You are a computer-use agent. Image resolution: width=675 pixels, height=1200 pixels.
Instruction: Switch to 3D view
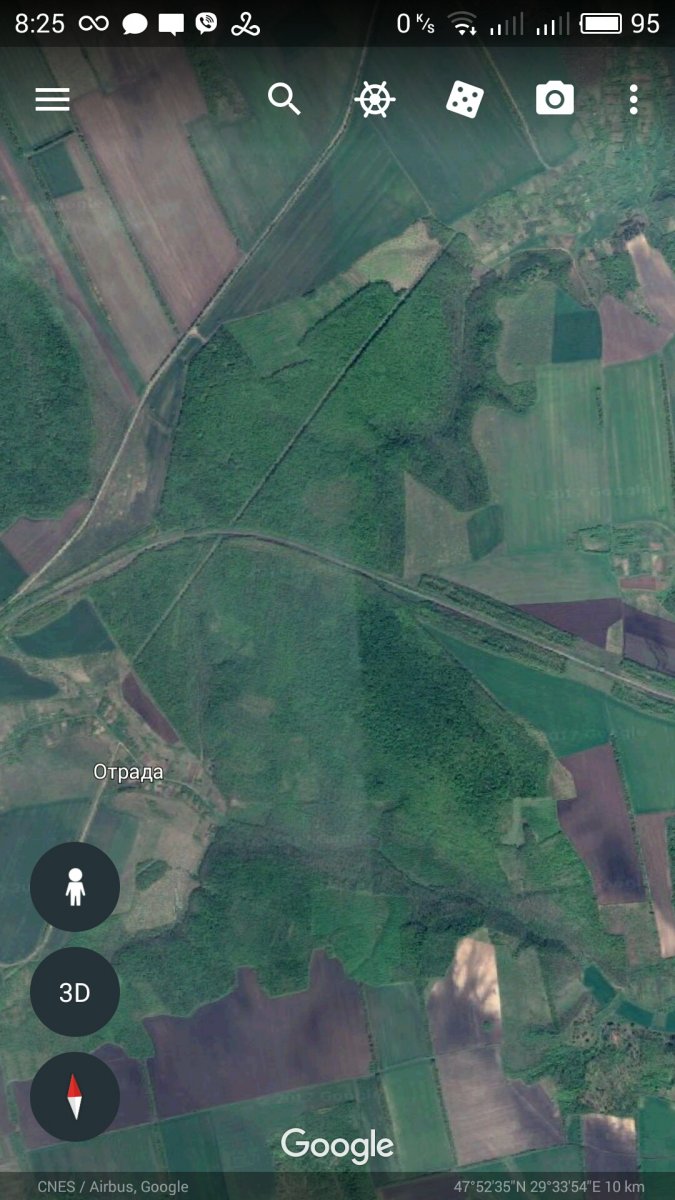pos(75,992)
